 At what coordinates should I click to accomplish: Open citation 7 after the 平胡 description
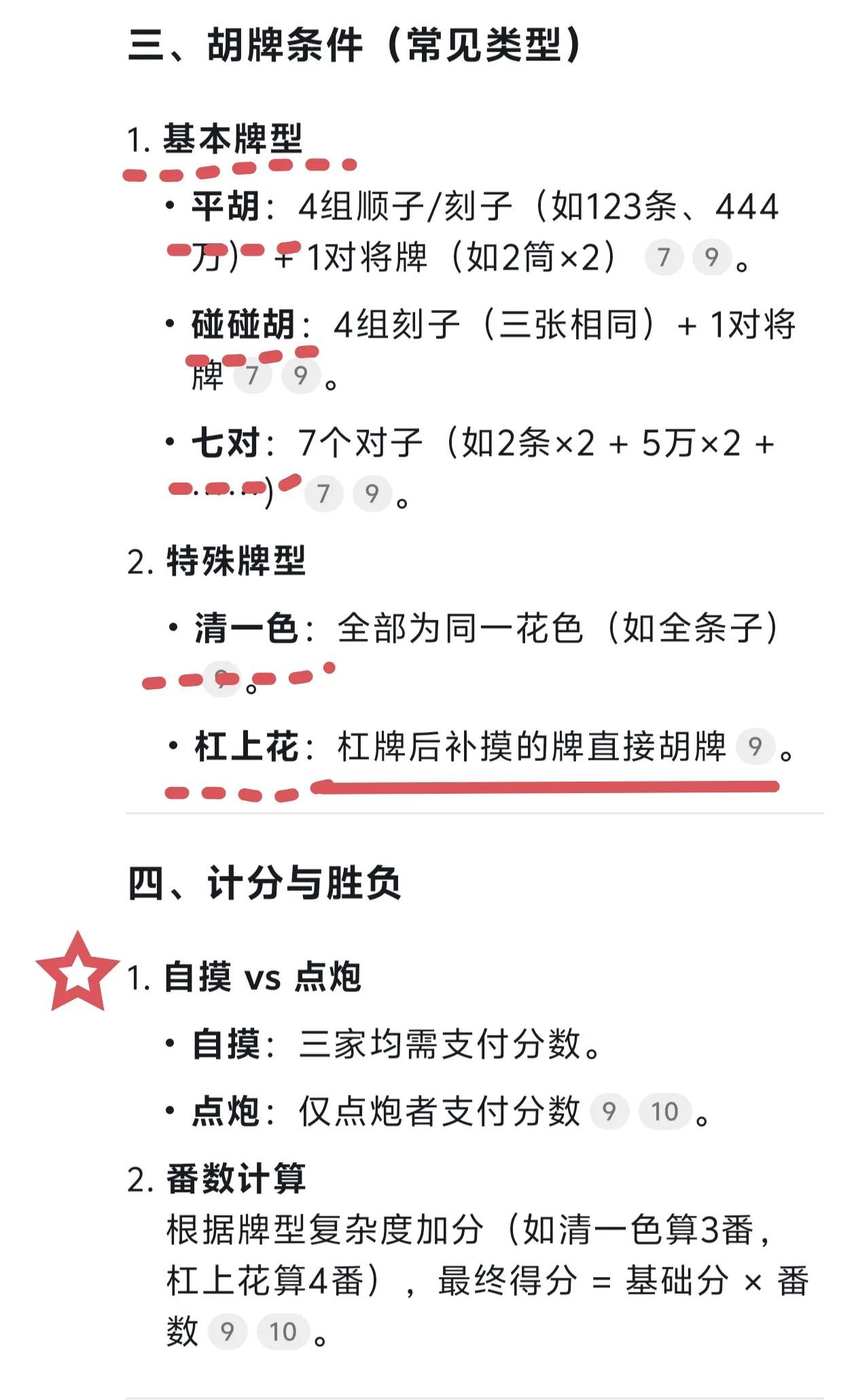tap(663, 257)
